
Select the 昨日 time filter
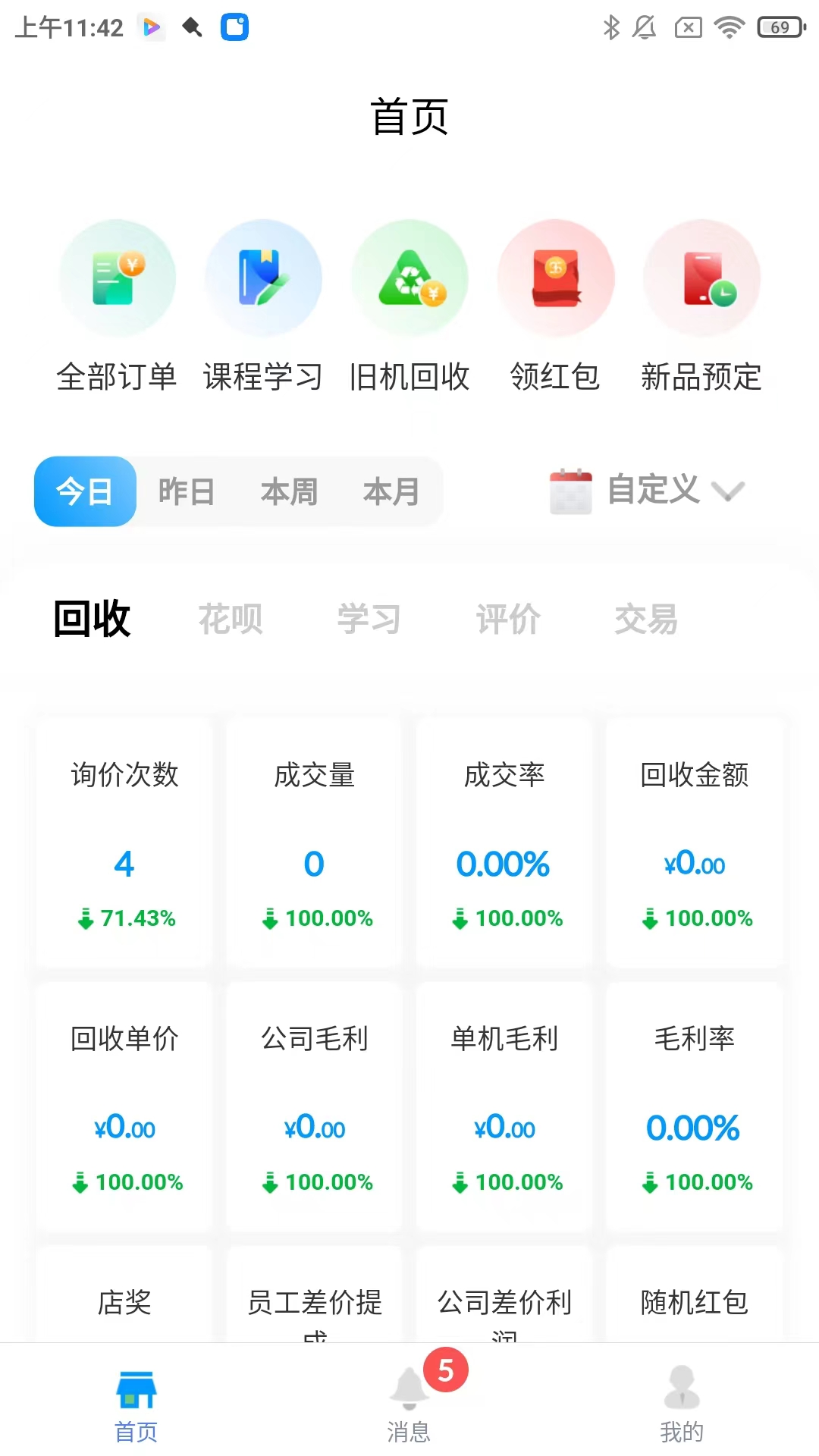pyautogui.click(x=187, y=491)
